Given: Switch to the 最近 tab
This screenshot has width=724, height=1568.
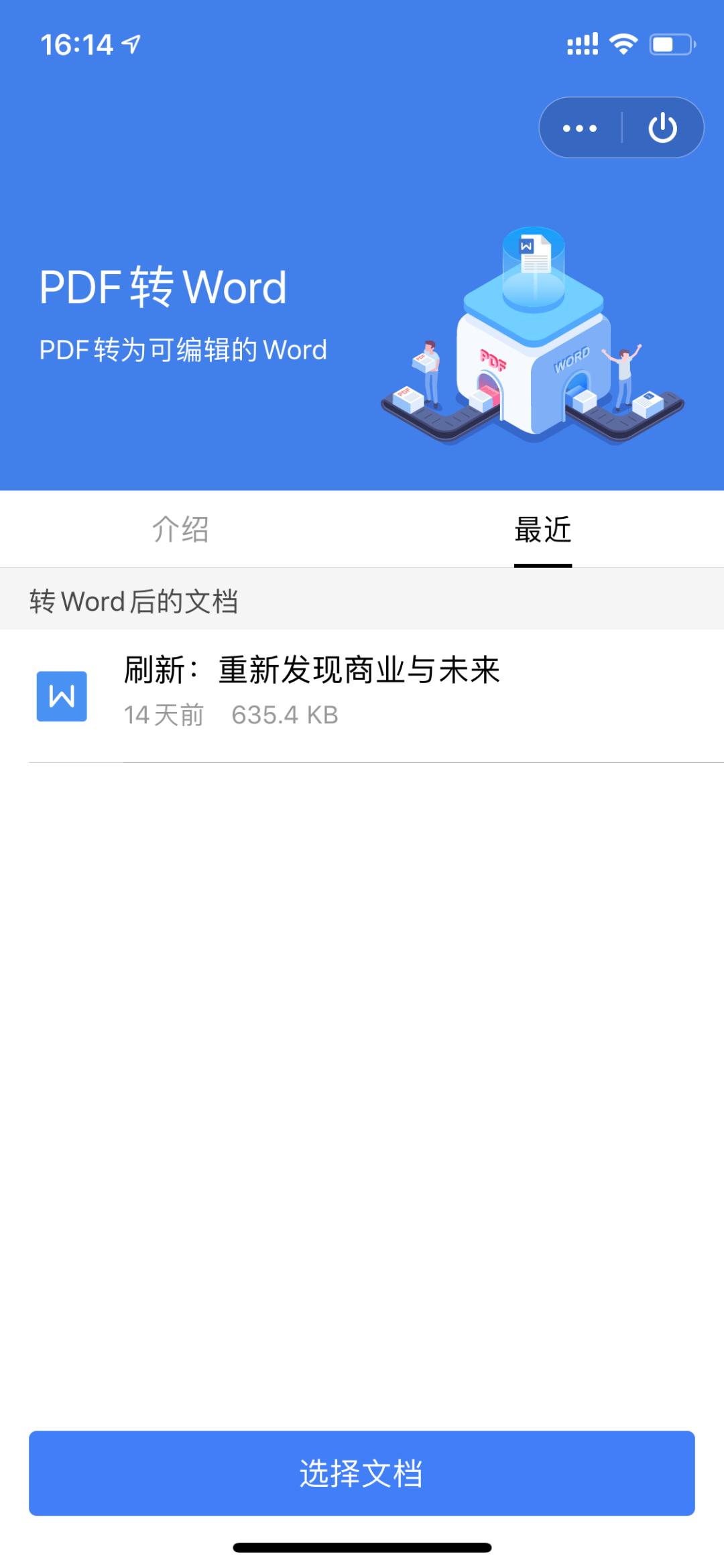Looking at the screenshot, I should click(542, 530).
